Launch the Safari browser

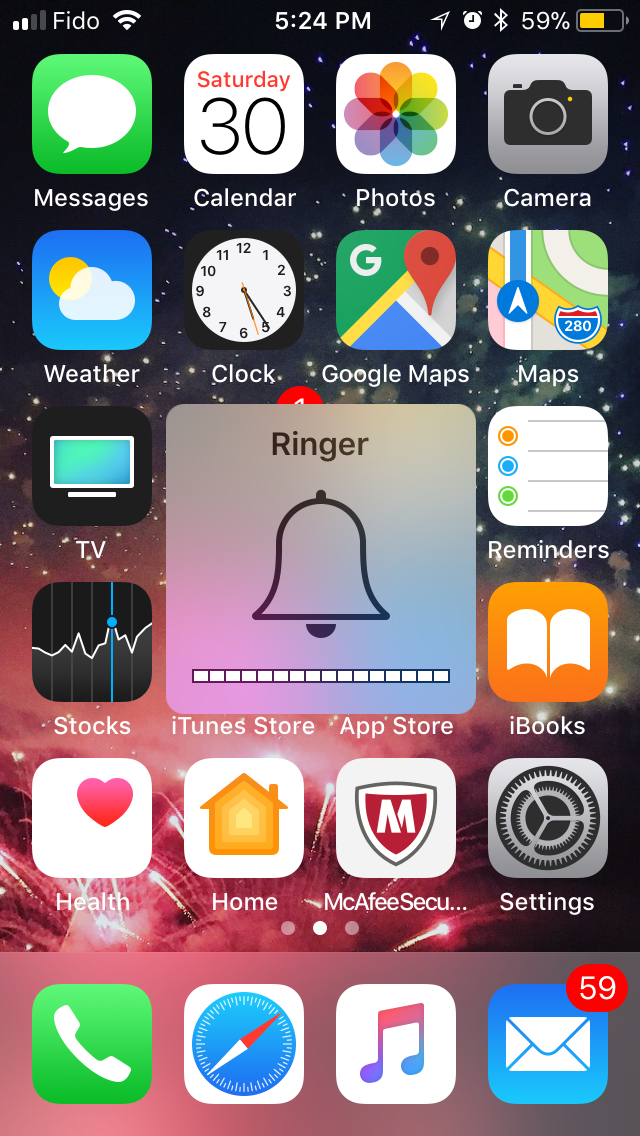click(244, 1044)
